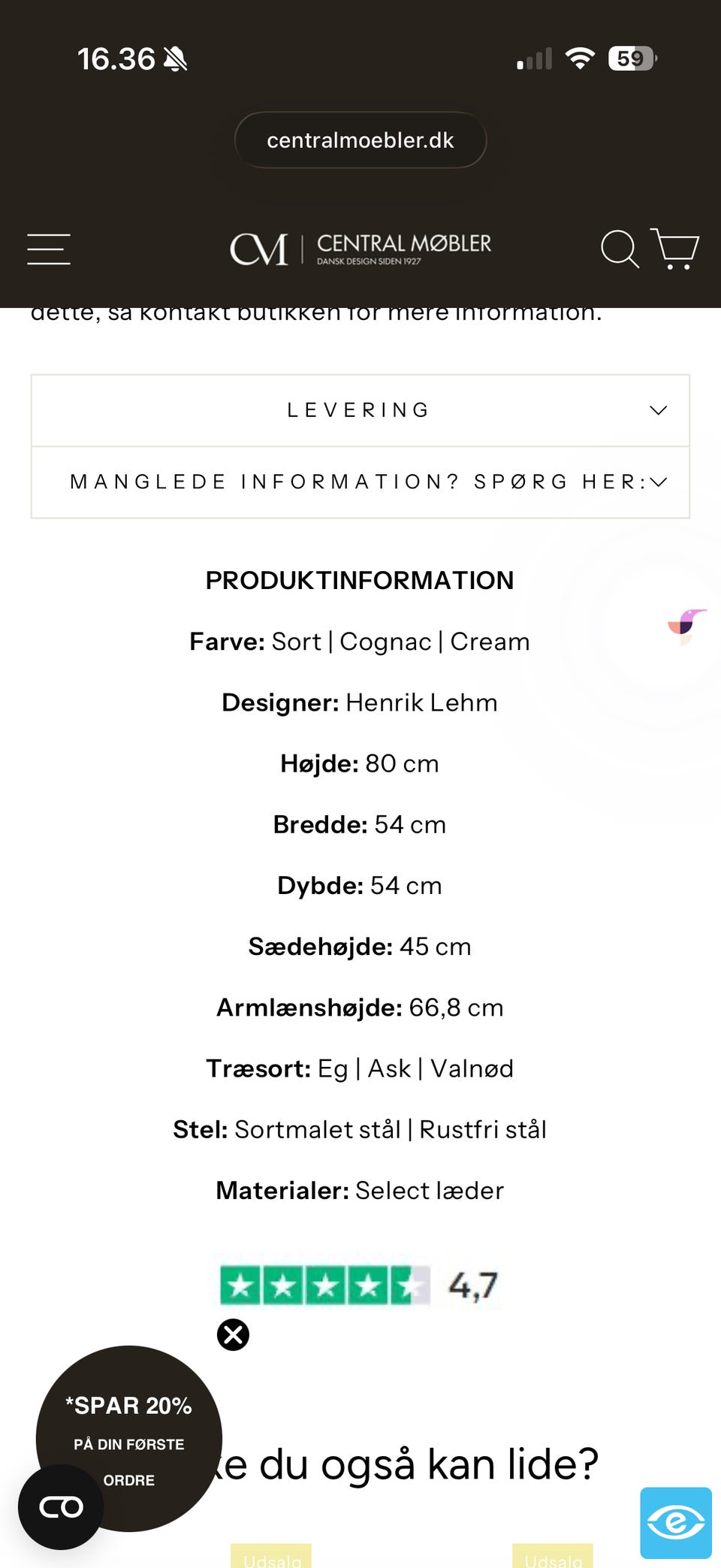
Task: Open the hamburger menu
Action: [49, 249]
